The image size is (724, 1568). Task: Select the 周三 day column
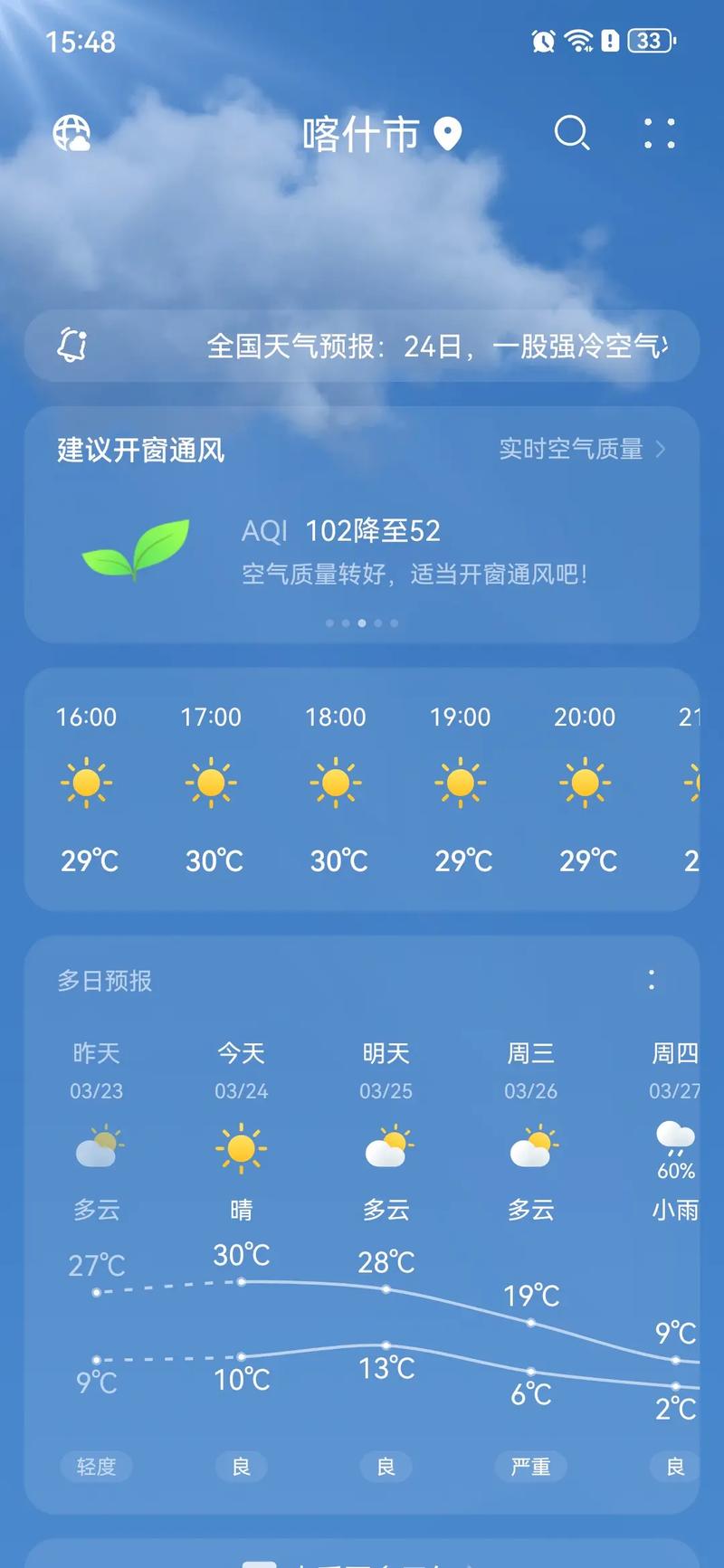(530, 1052)
